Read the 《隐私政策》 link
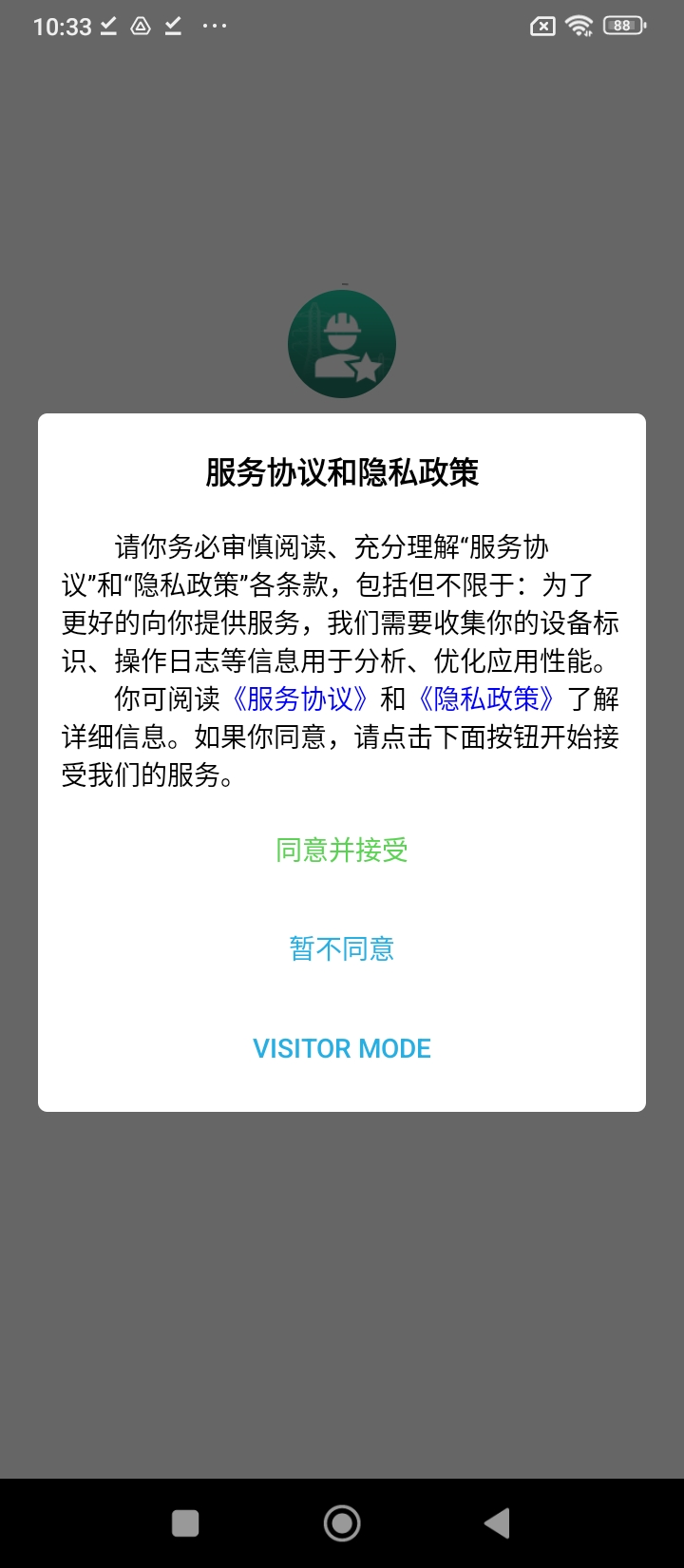684x1568 pixels. point(486,699)
